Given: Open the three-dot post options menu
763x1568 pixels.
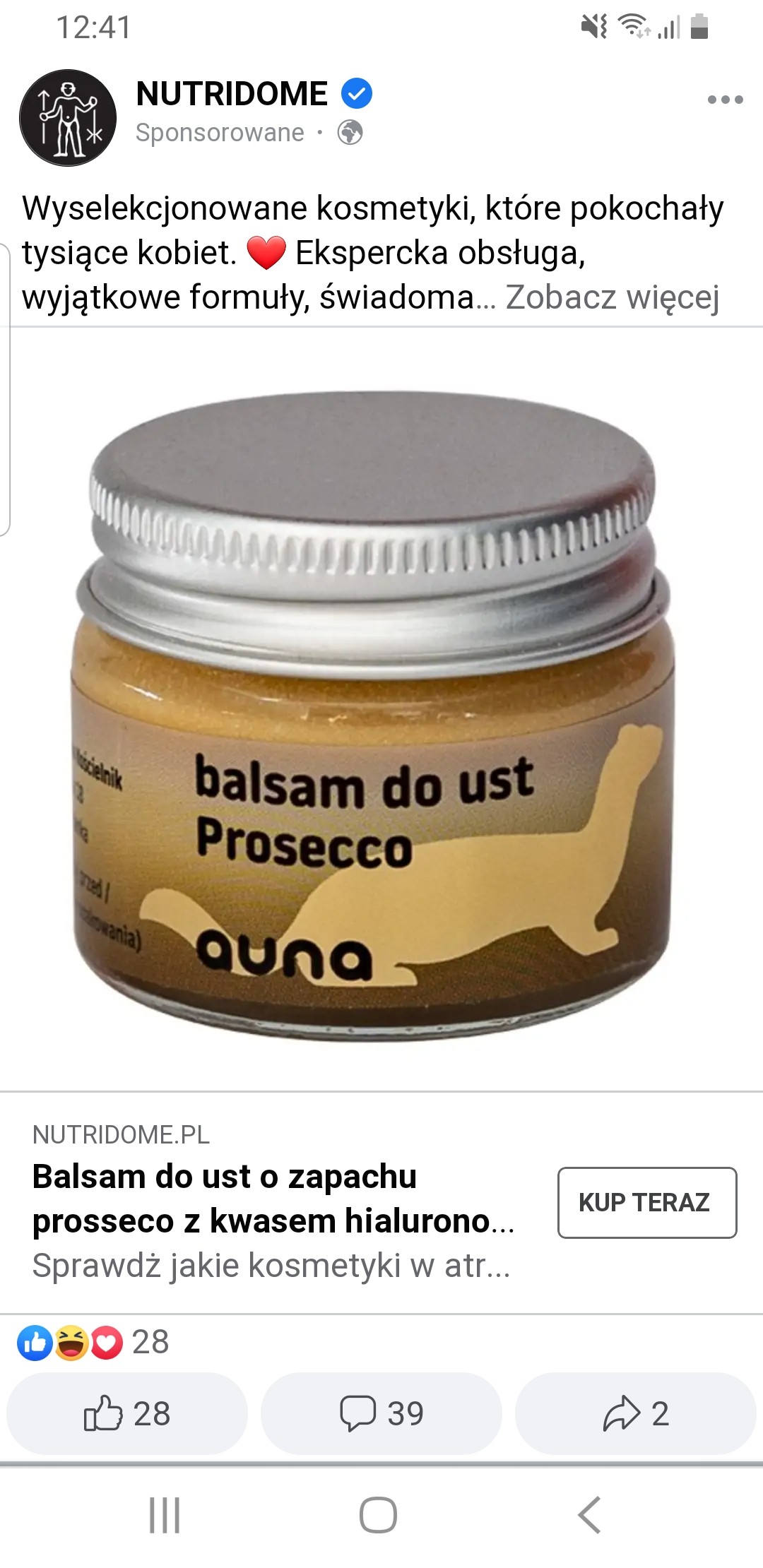Looking at the screenshot, I should tap(725, 100).
